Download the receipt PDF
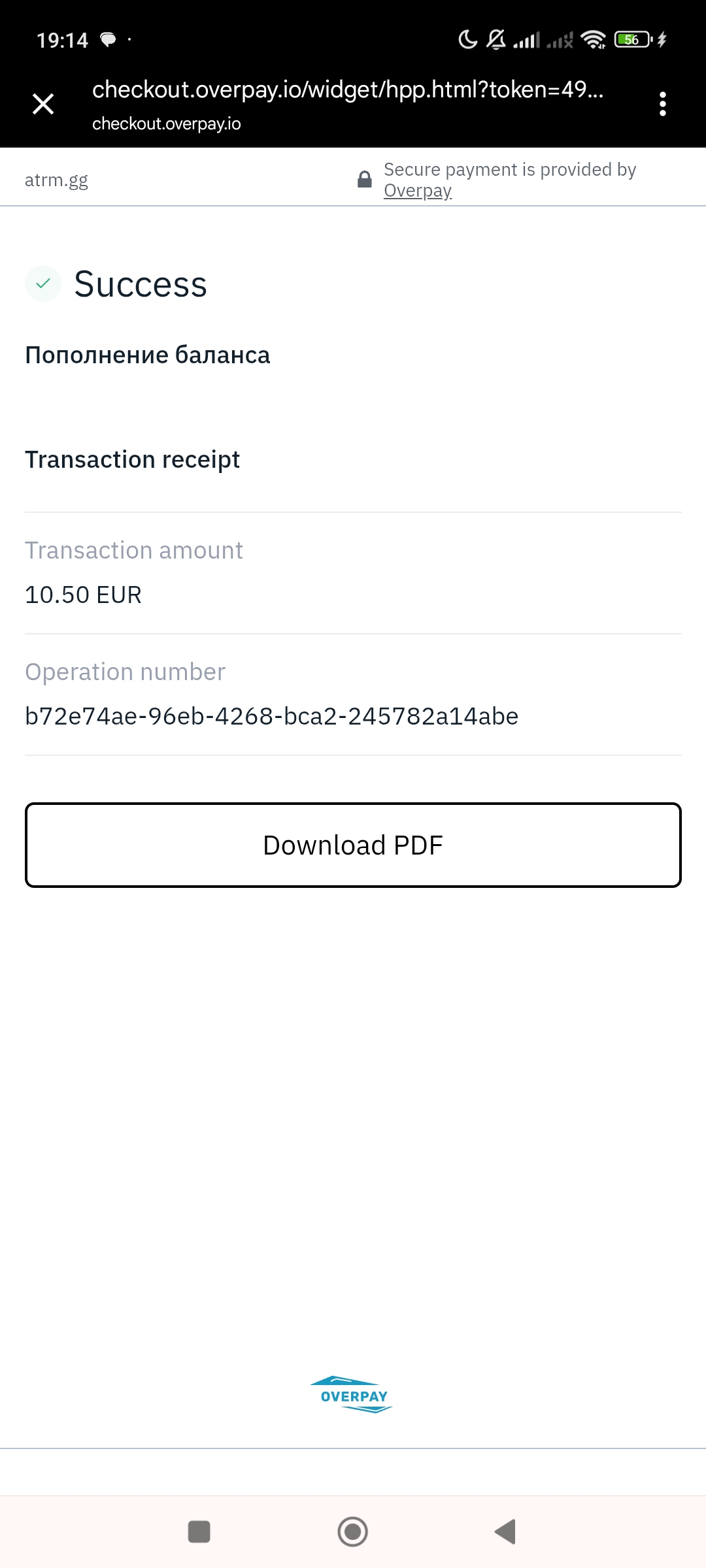Viewport: 706px width, 1568px height. coord(353,845)
